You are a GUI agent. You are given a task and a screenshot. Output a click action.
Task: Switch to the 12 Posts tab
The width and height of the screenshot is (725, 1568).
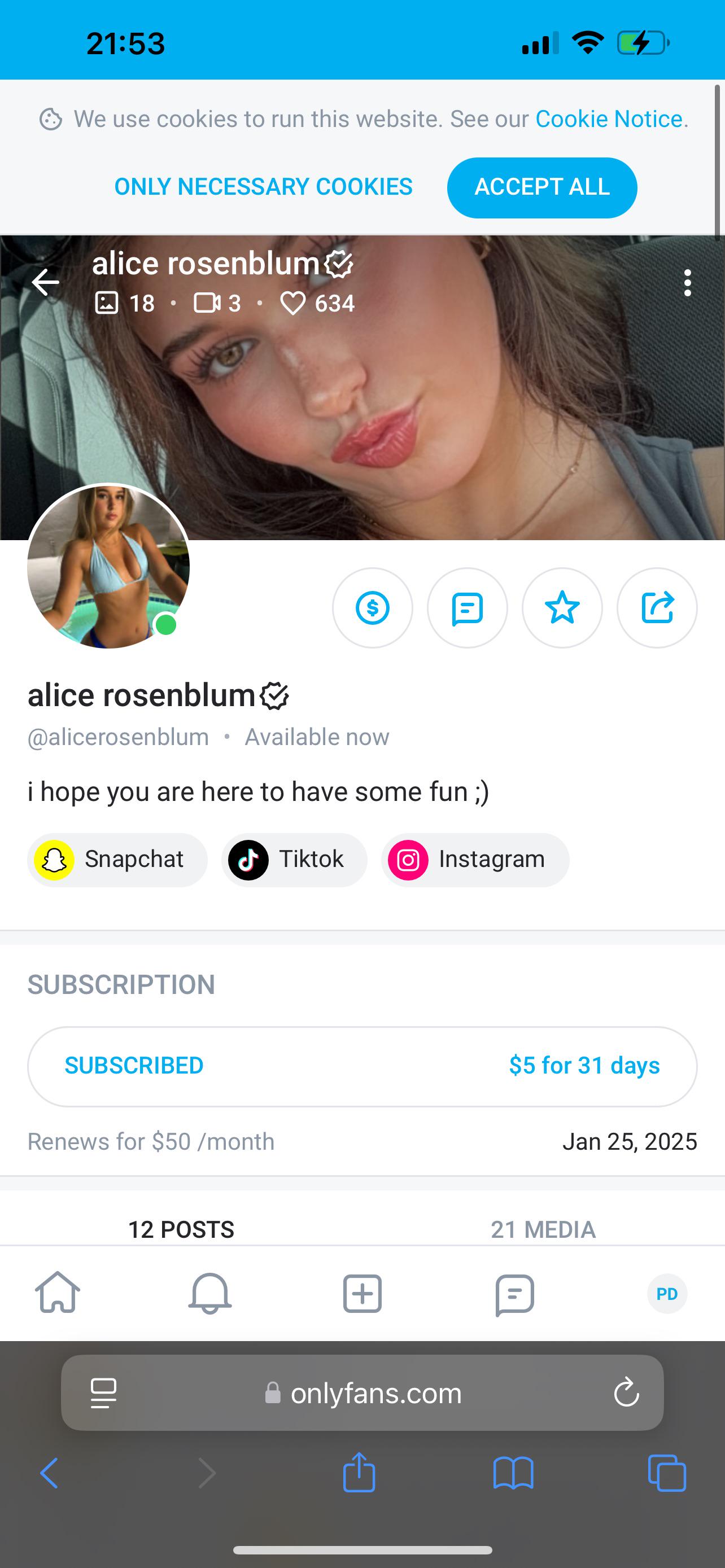(181, 1229)
